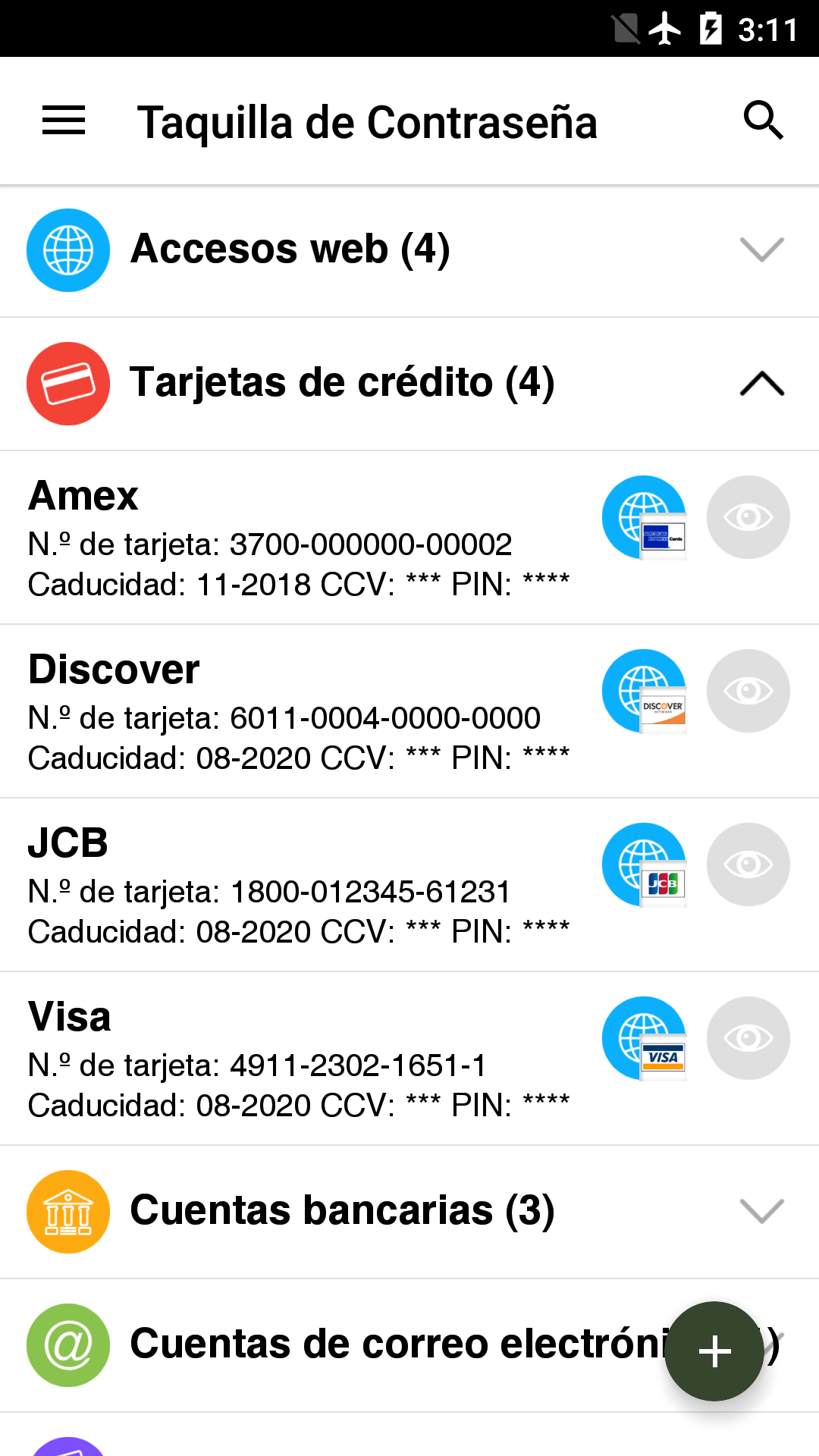The image size is (819, 1456).
Task: Open the hamburger drawer menu
Action: click(x=64, y=121)
